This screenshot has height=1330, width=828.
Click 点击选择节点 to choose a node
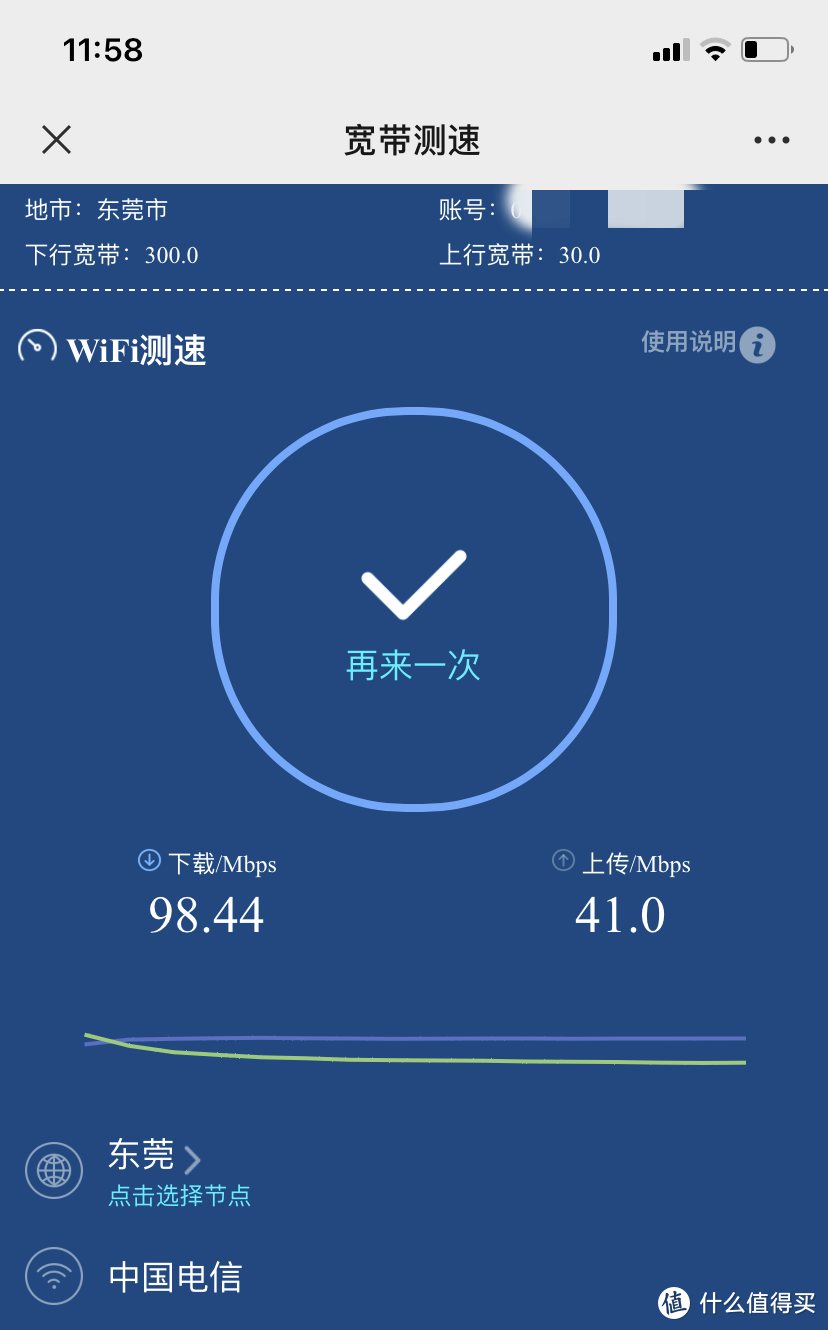click(x=178, y=1196)
